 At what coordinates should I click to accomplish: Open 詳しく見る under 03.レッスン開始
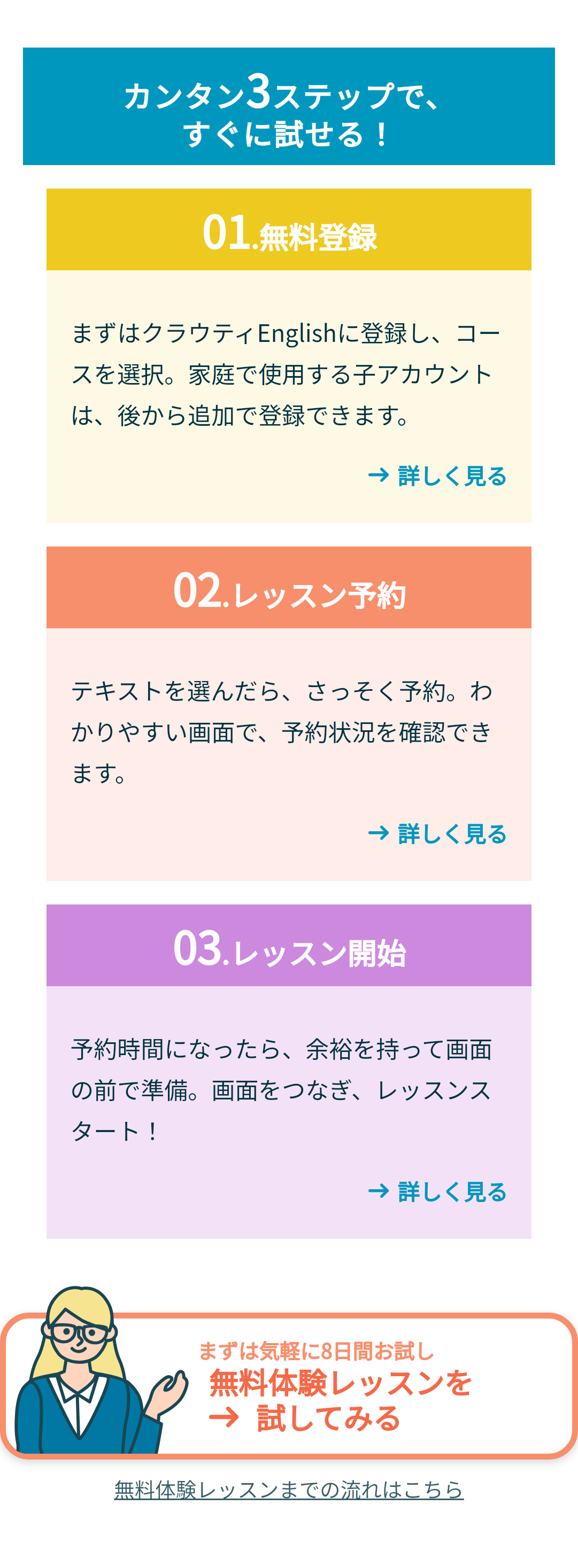point(437,1192)
